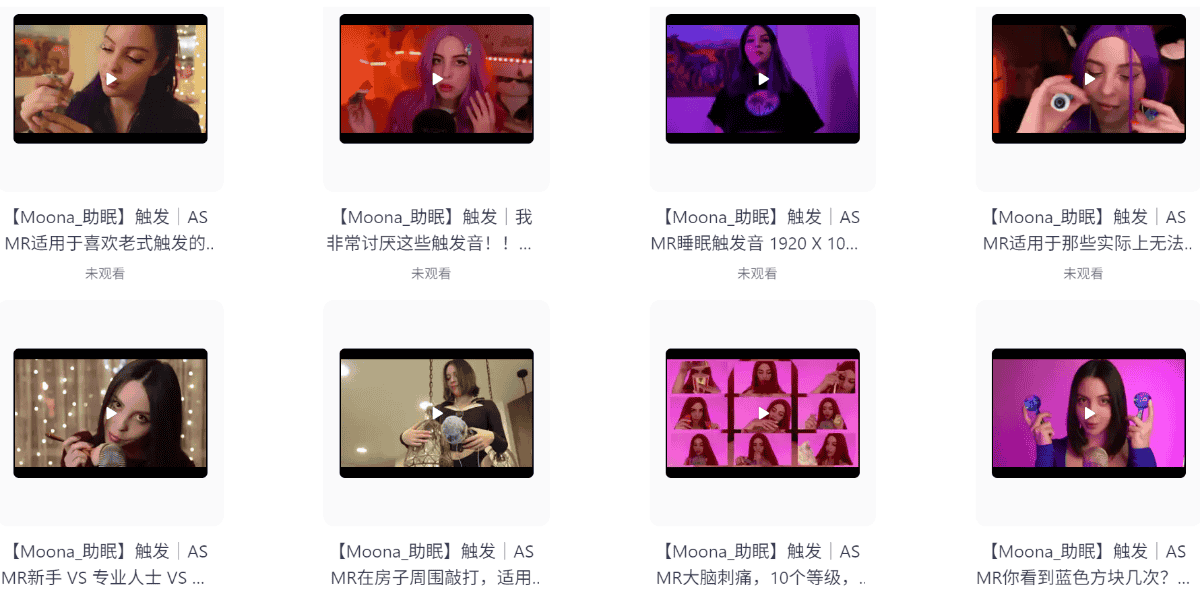Image resolution: width=1200 pixels, height=602 pixels.
Task: Open the ASMR新手 VS 专业人士 video
Action: pos(110,413)
